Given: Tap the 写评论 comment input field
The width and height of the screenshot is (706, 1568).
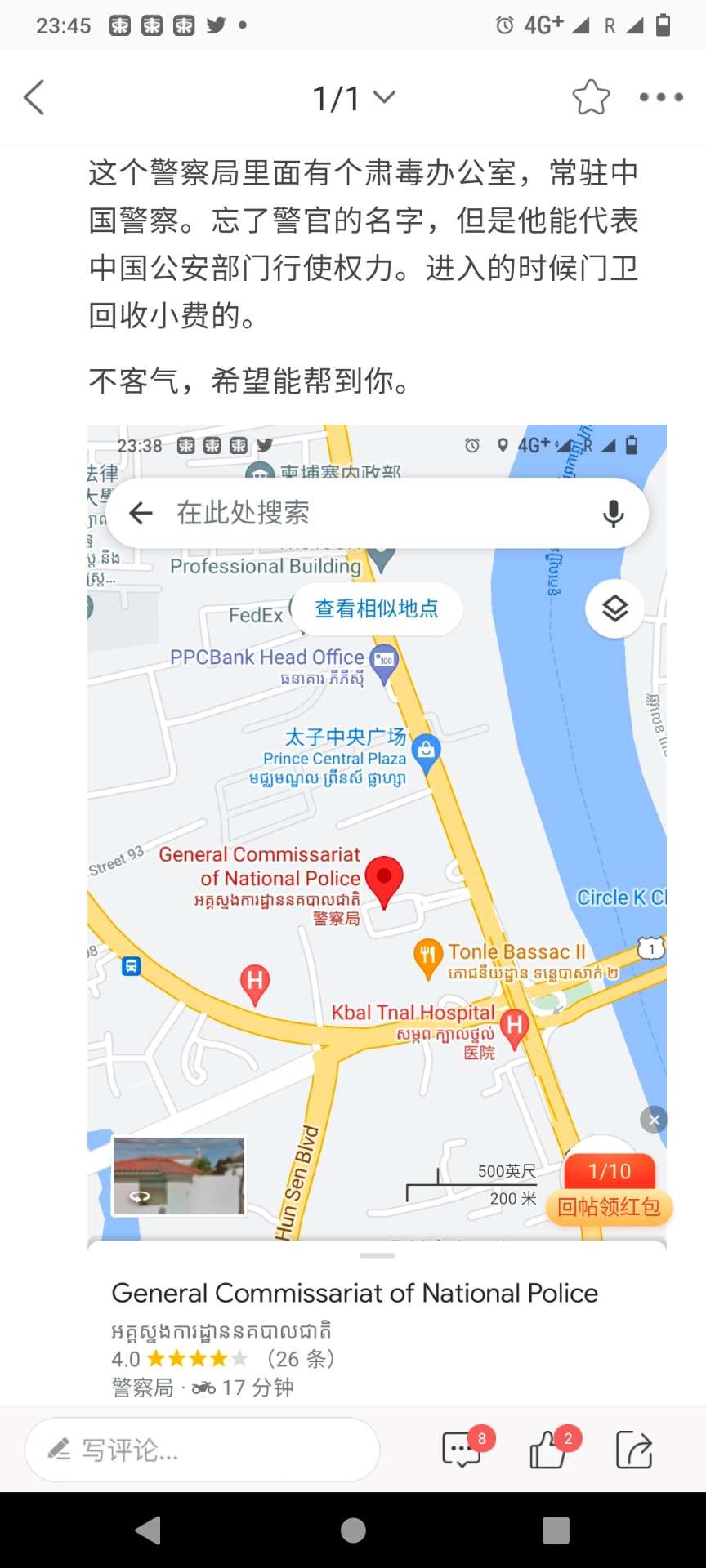Looking at the screenshot, I should (203, 1450).
